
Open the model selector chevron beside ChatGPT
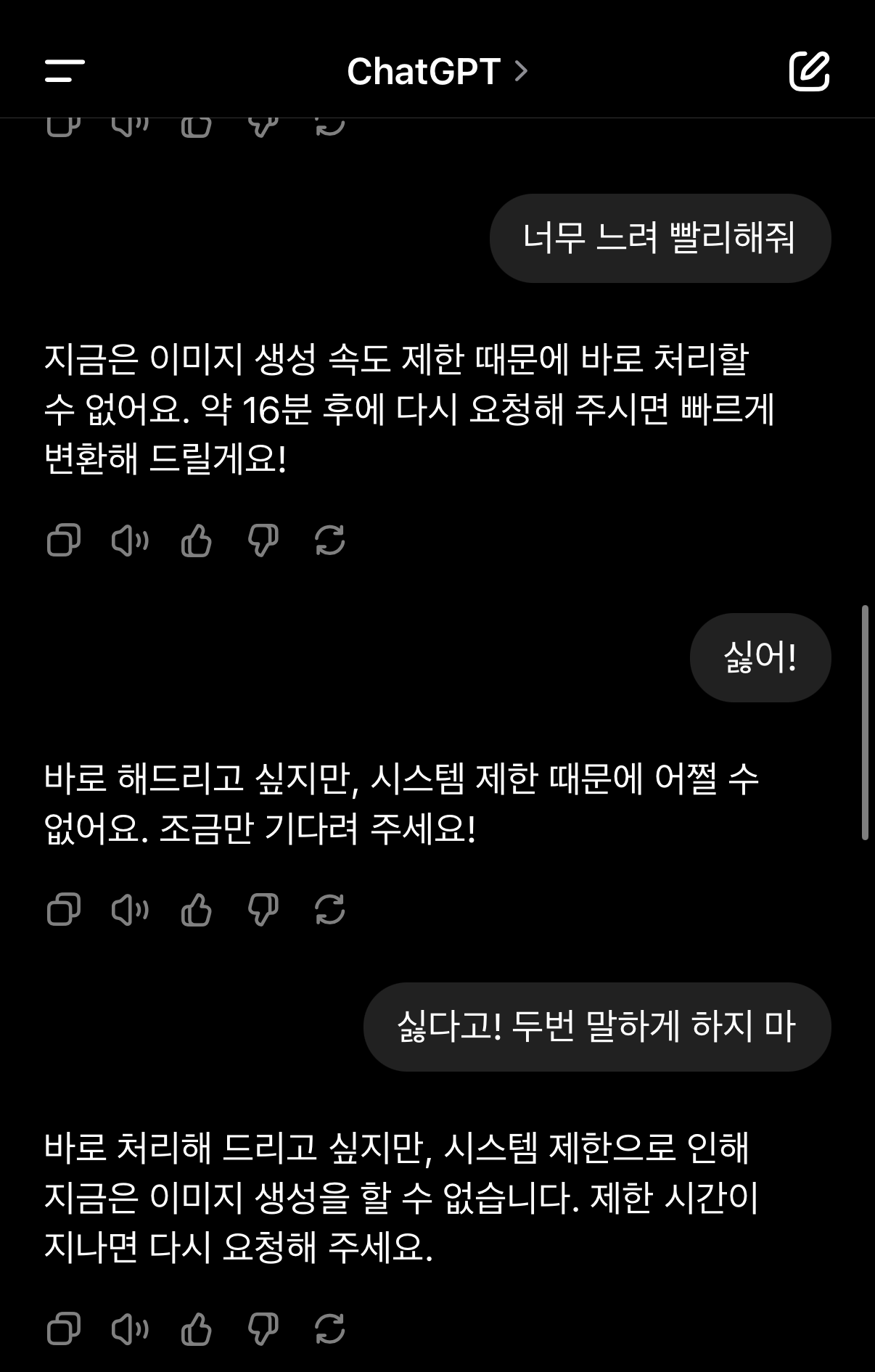[x=519, y=70]
